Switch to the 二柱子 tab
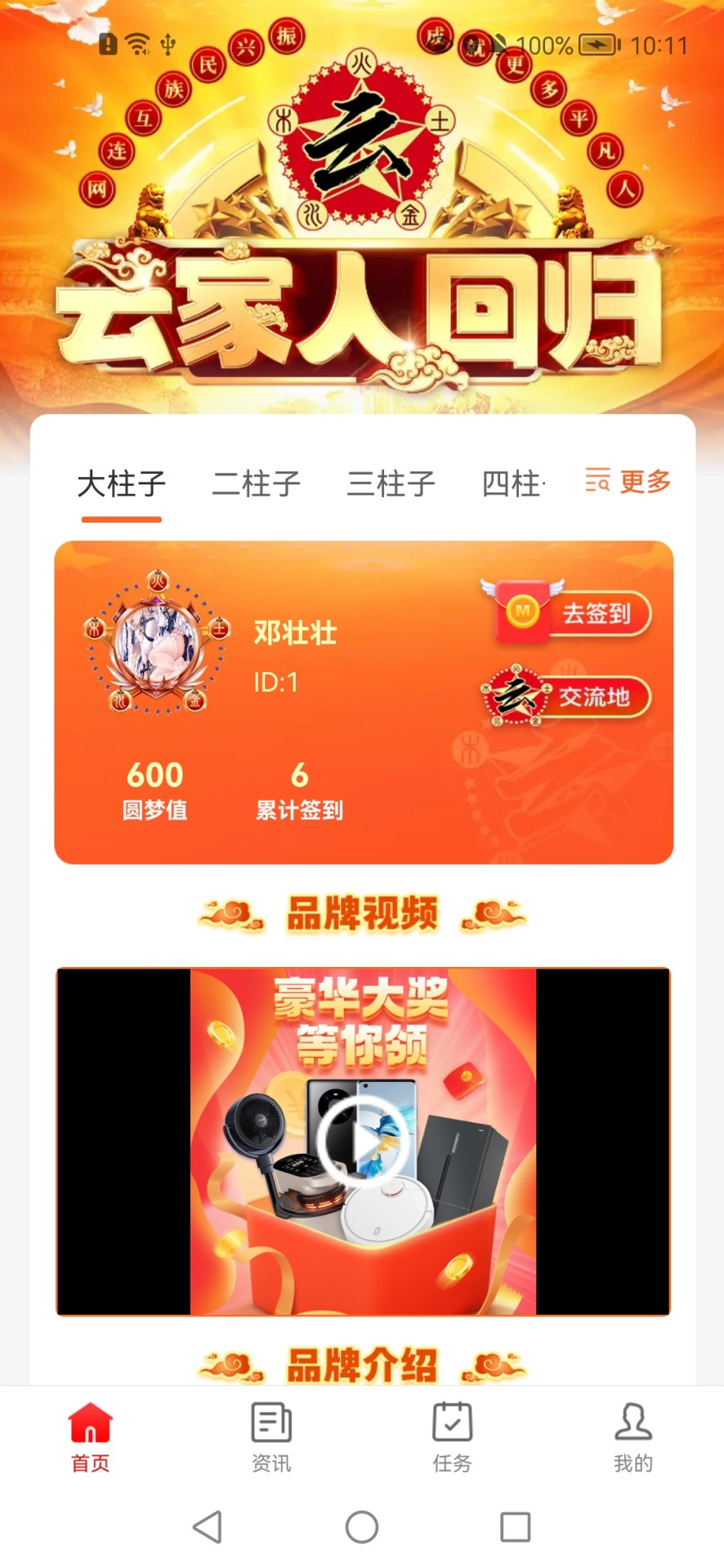This screenshot has height=1568, width=724. 257,483
